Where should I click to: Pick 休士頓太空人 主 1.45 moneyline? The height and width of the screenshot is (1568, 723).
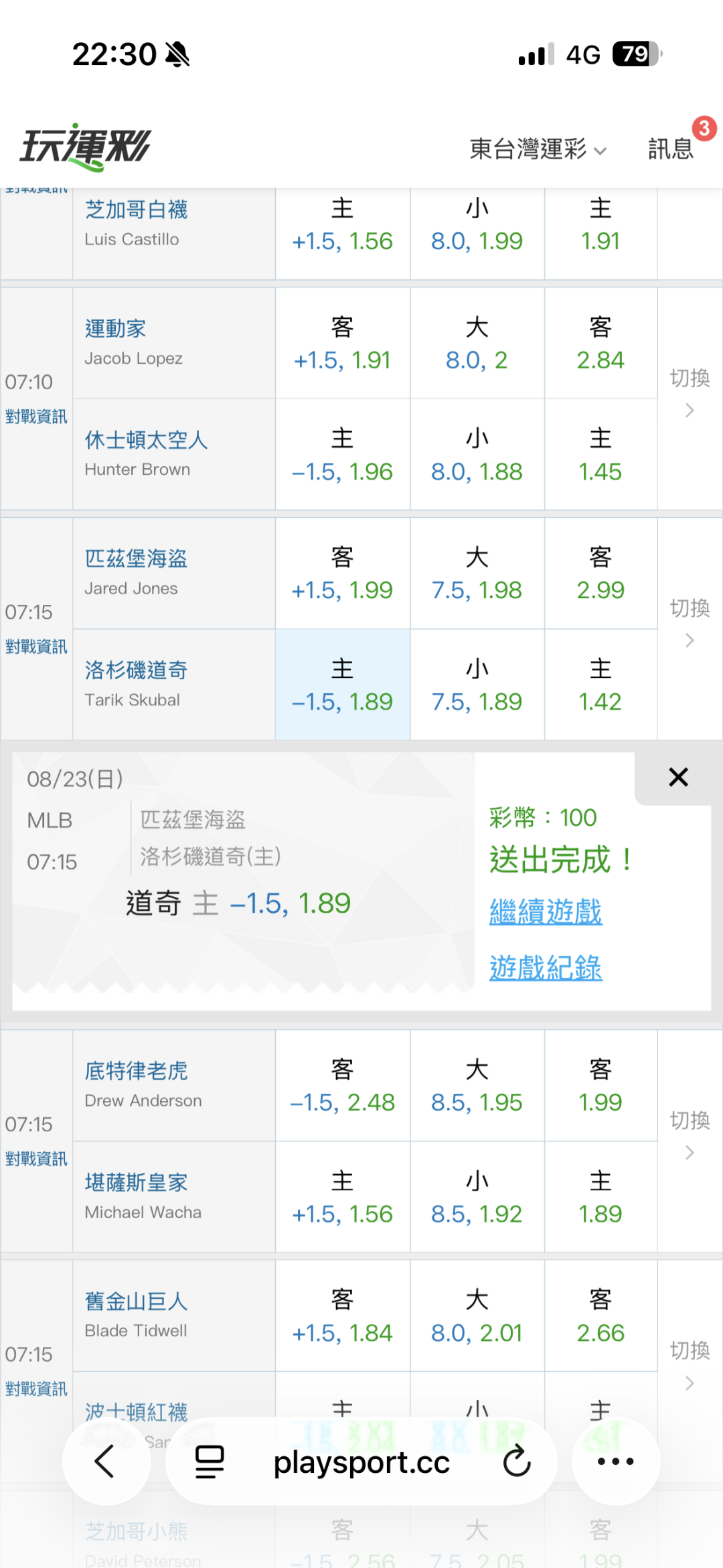(600, 455)
